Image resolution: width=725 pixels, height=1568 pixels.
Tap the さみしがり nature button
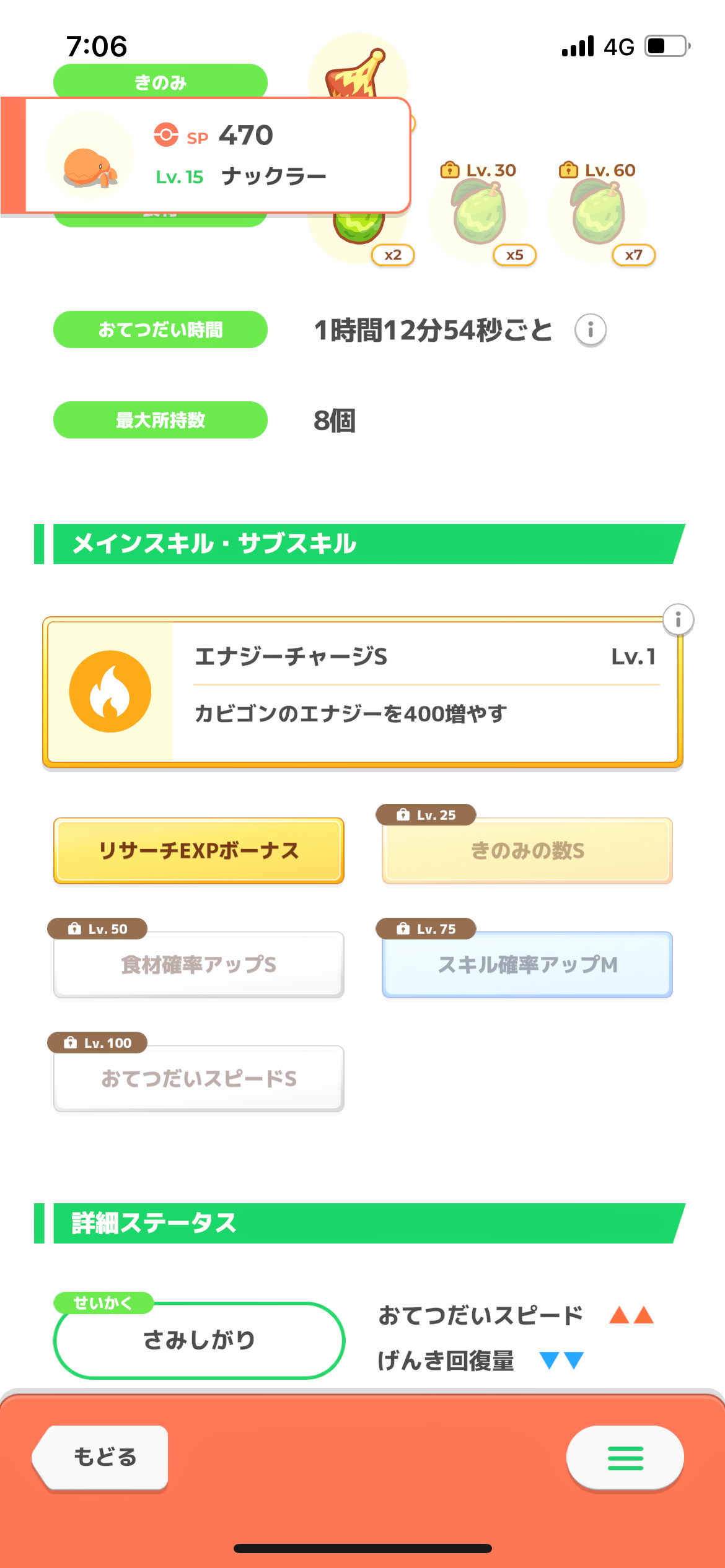199,1340
